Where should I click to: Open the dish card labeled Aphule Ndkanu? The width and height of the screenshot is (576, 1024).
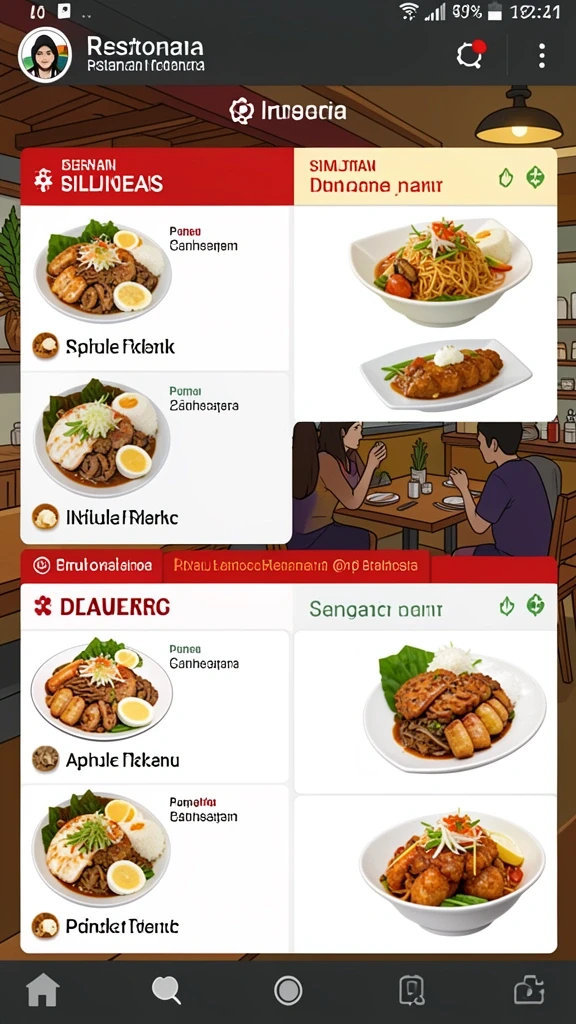[x=155, y=707]
